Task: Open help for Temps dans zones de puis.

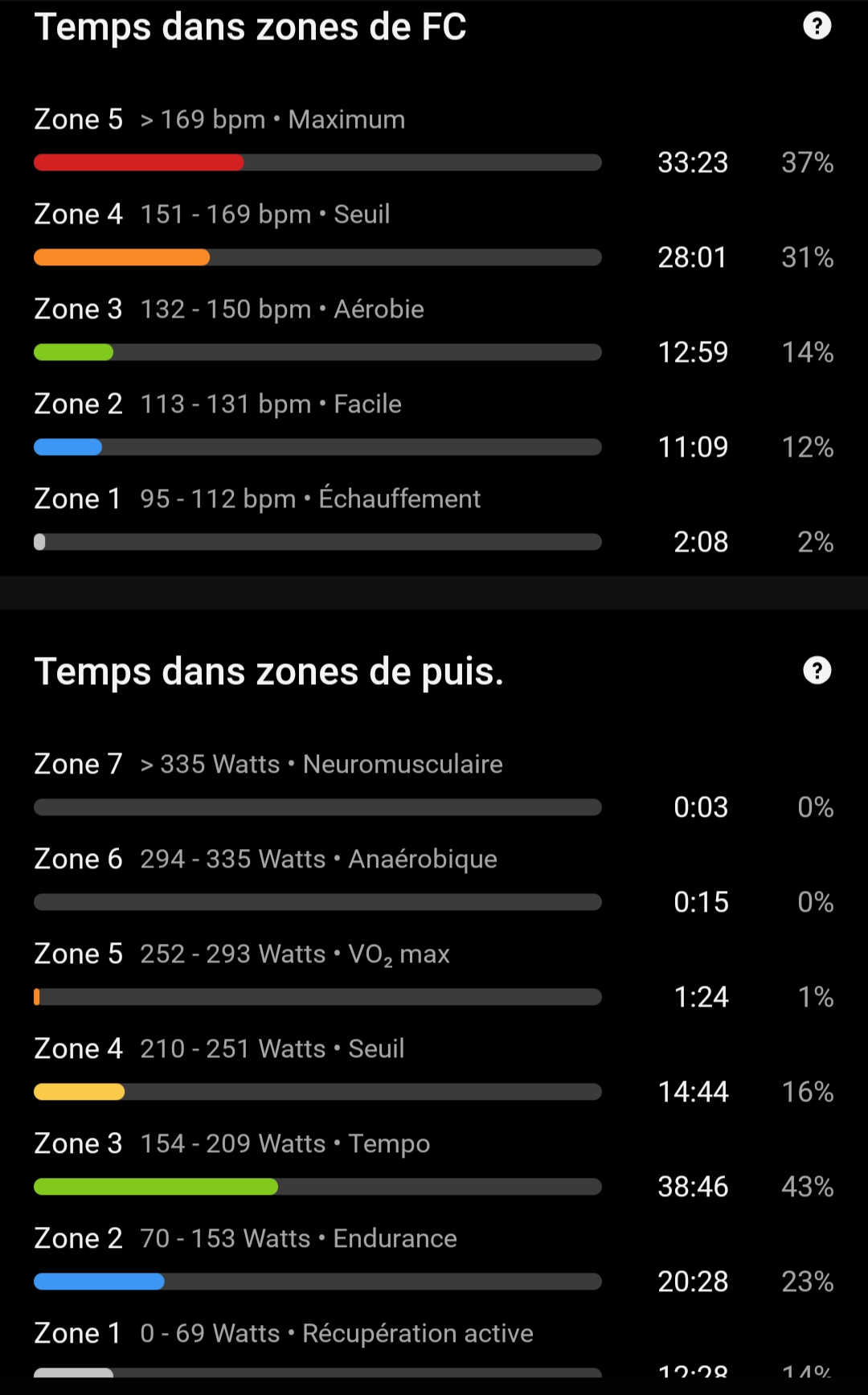Action: (x=817, y=671)
